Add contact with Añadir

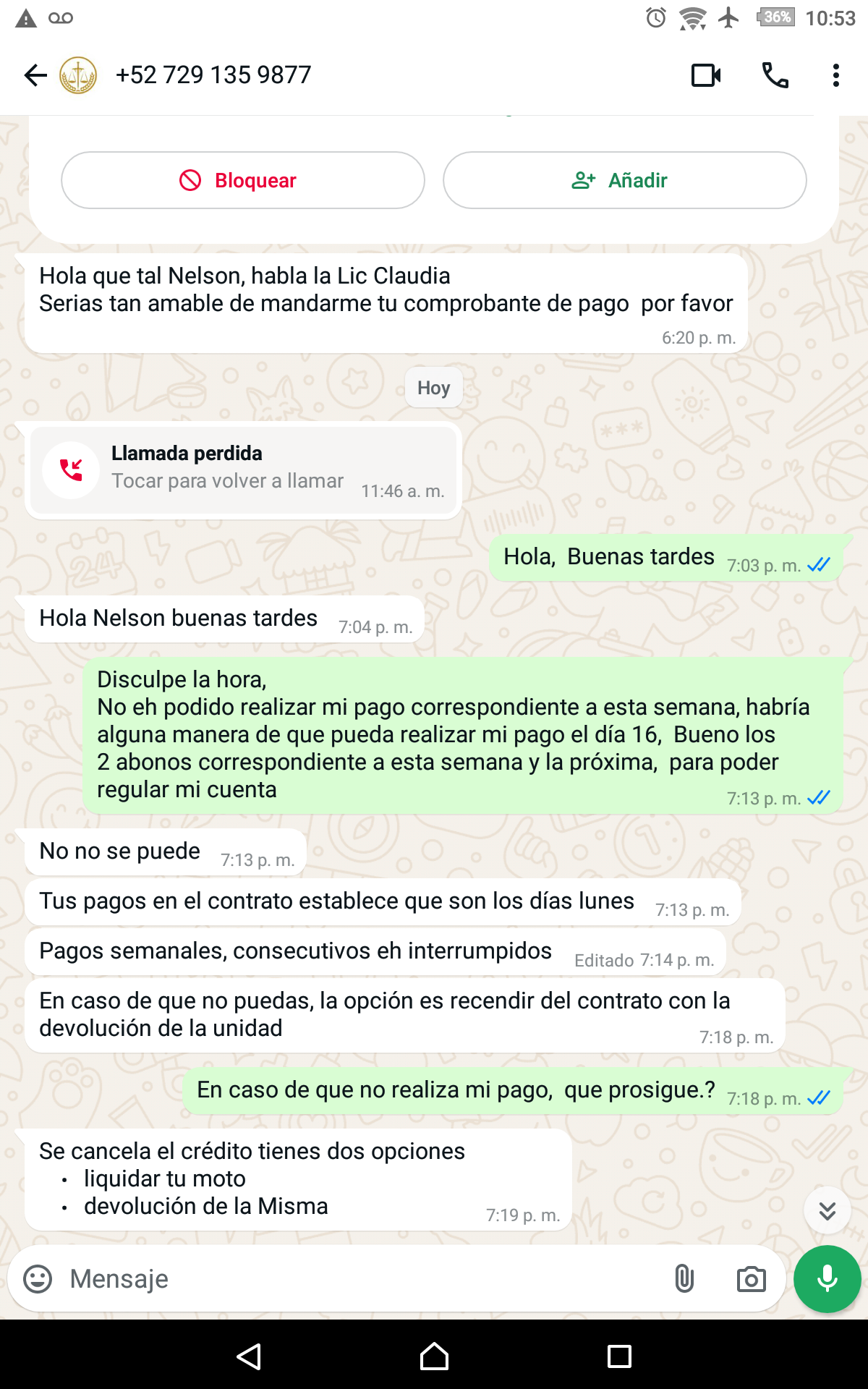click(x=625, y=180)
